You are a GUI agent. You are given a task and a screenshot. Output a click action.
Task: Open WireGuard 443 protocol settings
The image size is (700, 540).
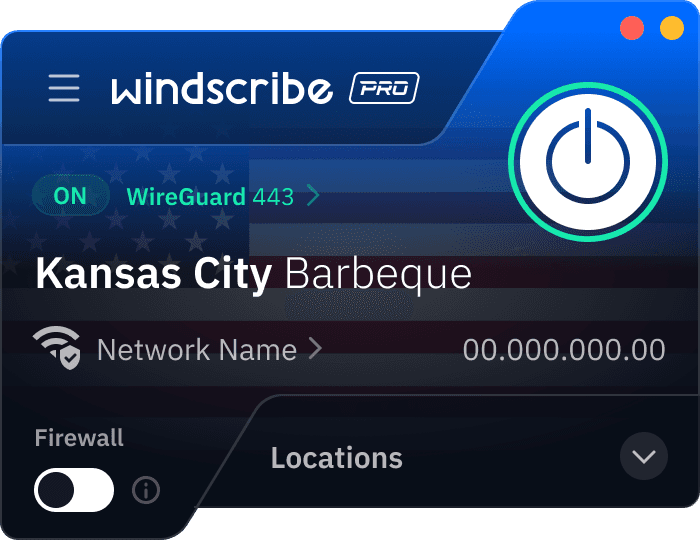pyautogui.click(x=222, y=196)
